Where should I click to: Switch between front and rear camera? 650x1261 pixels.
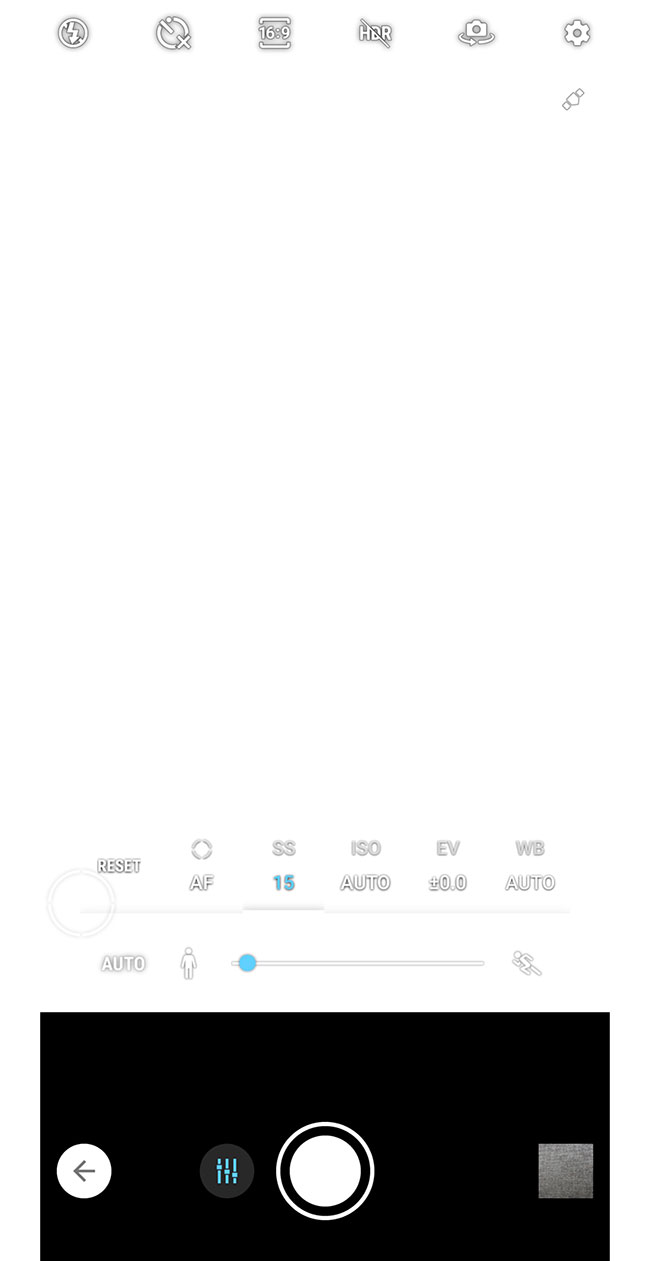tap(476, 33)
